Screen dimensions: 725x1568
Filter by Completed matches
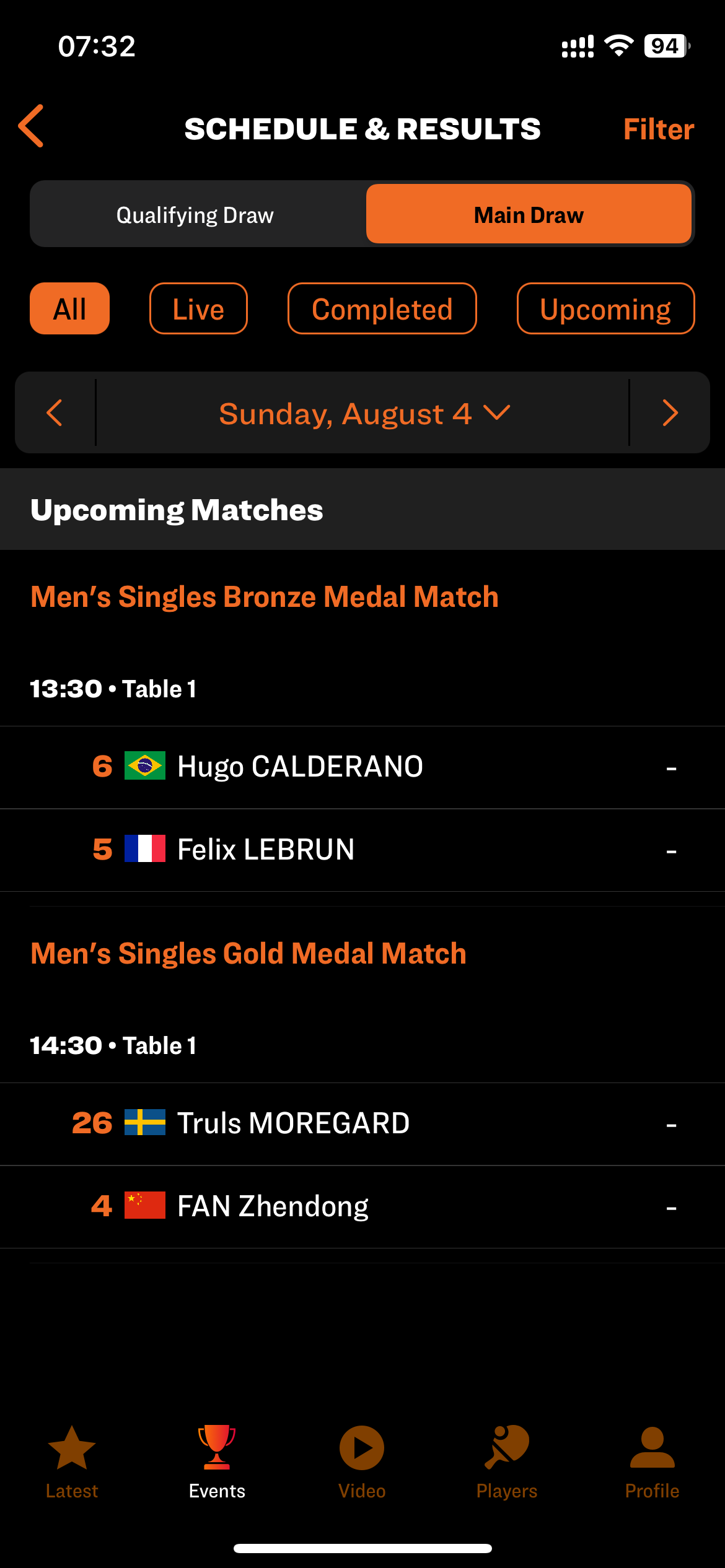pos(382,308)
